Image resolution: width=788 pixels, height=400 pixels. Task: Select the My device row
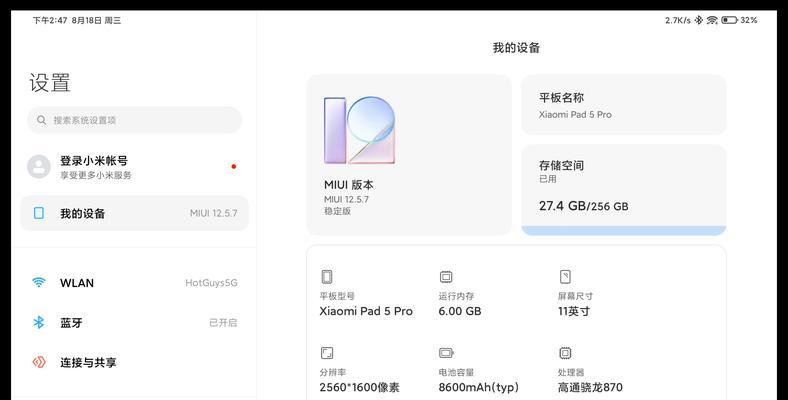point(134,213)
